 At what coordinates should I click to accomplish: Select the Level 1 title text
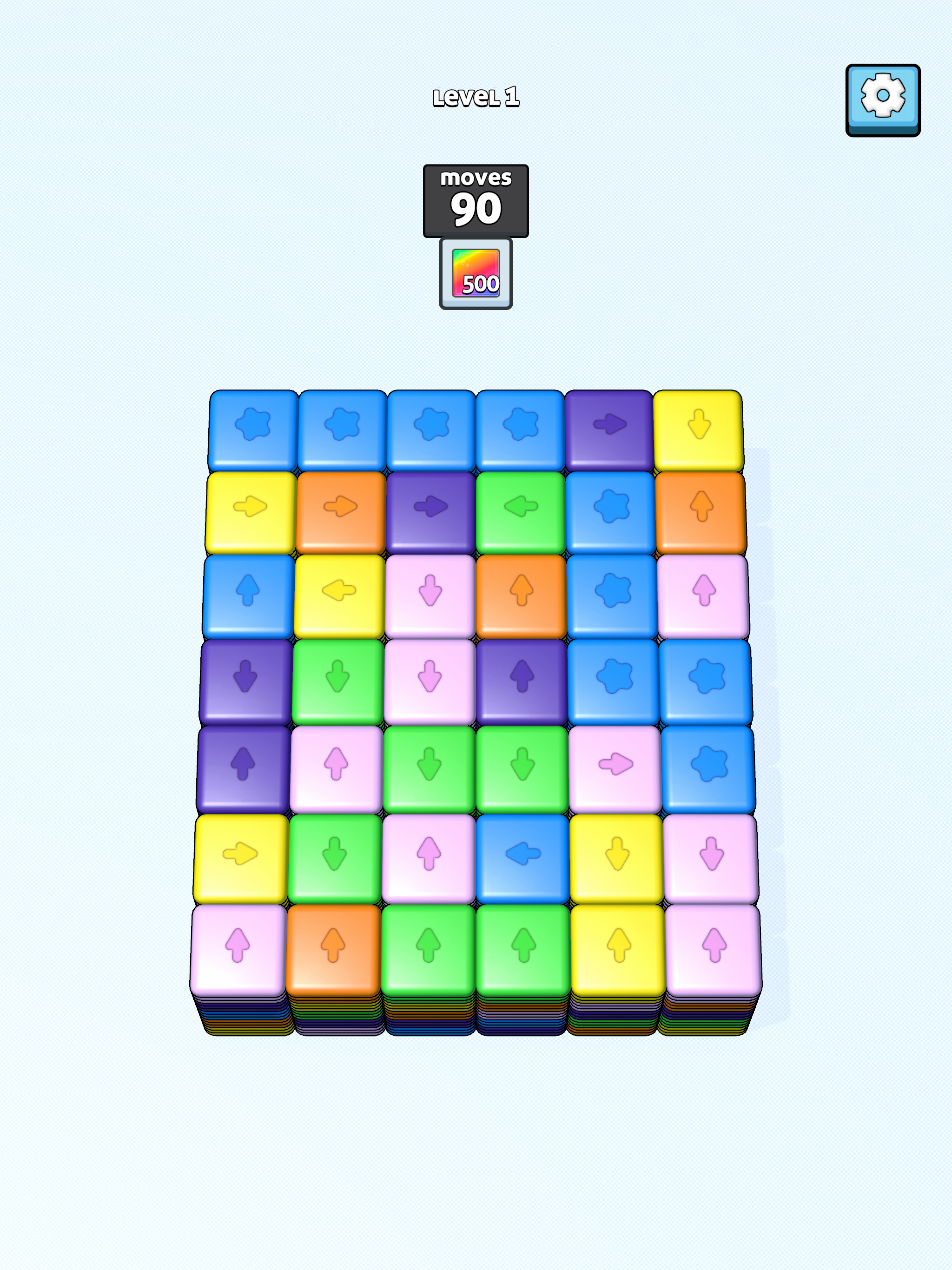pos(476,98)
